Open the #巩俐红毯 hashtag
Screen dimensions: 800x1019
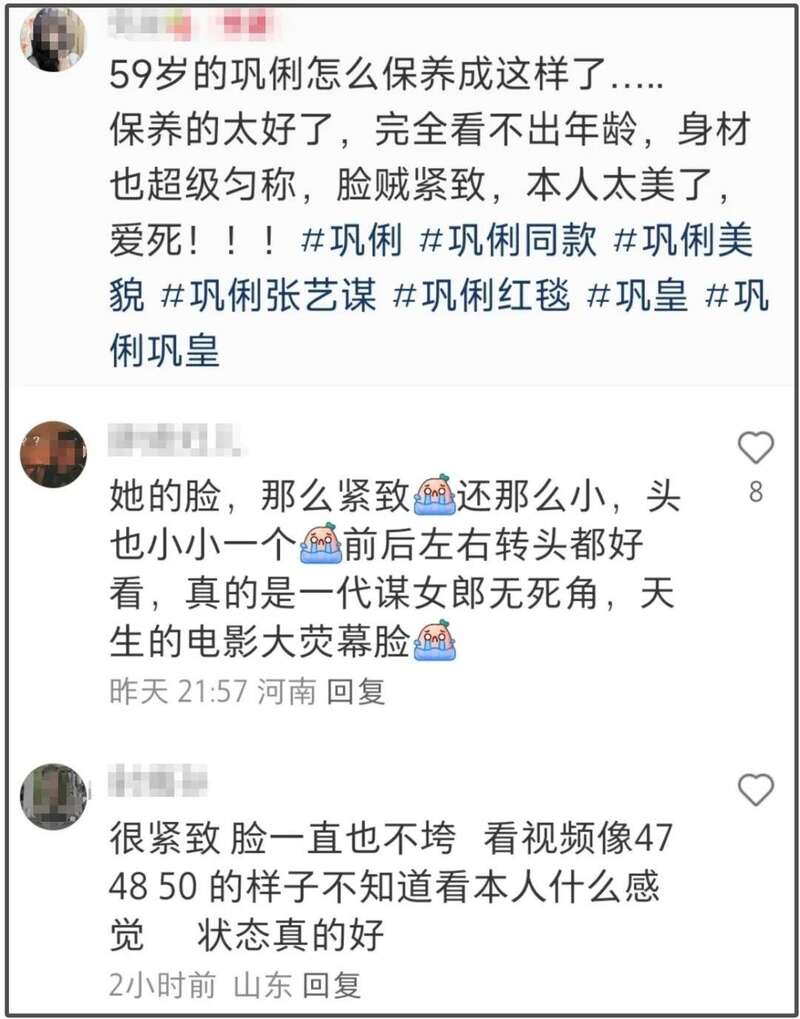pyautogui.click(x=480, y=297)
